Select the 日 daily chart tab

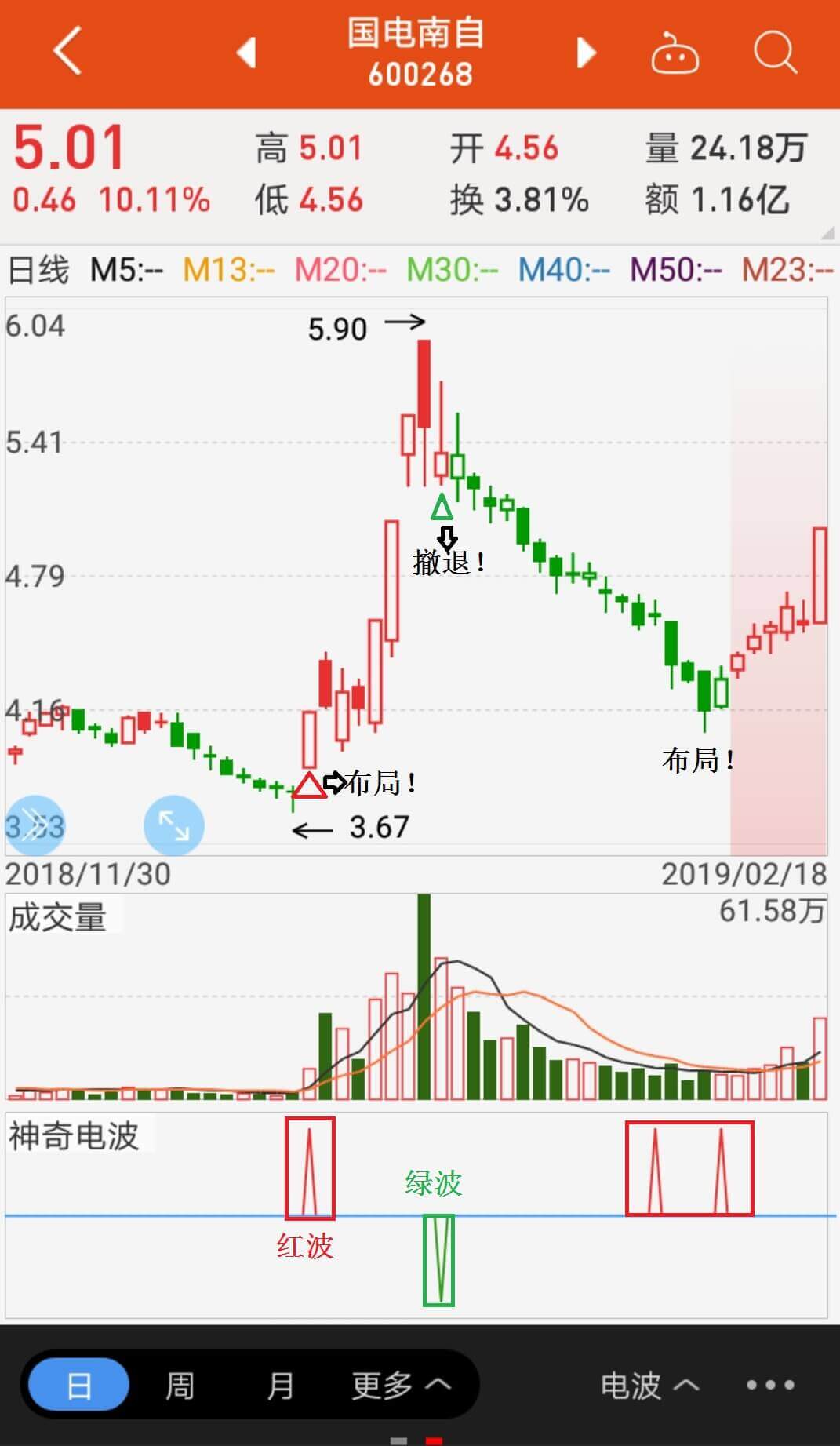tap(78, 1386)
